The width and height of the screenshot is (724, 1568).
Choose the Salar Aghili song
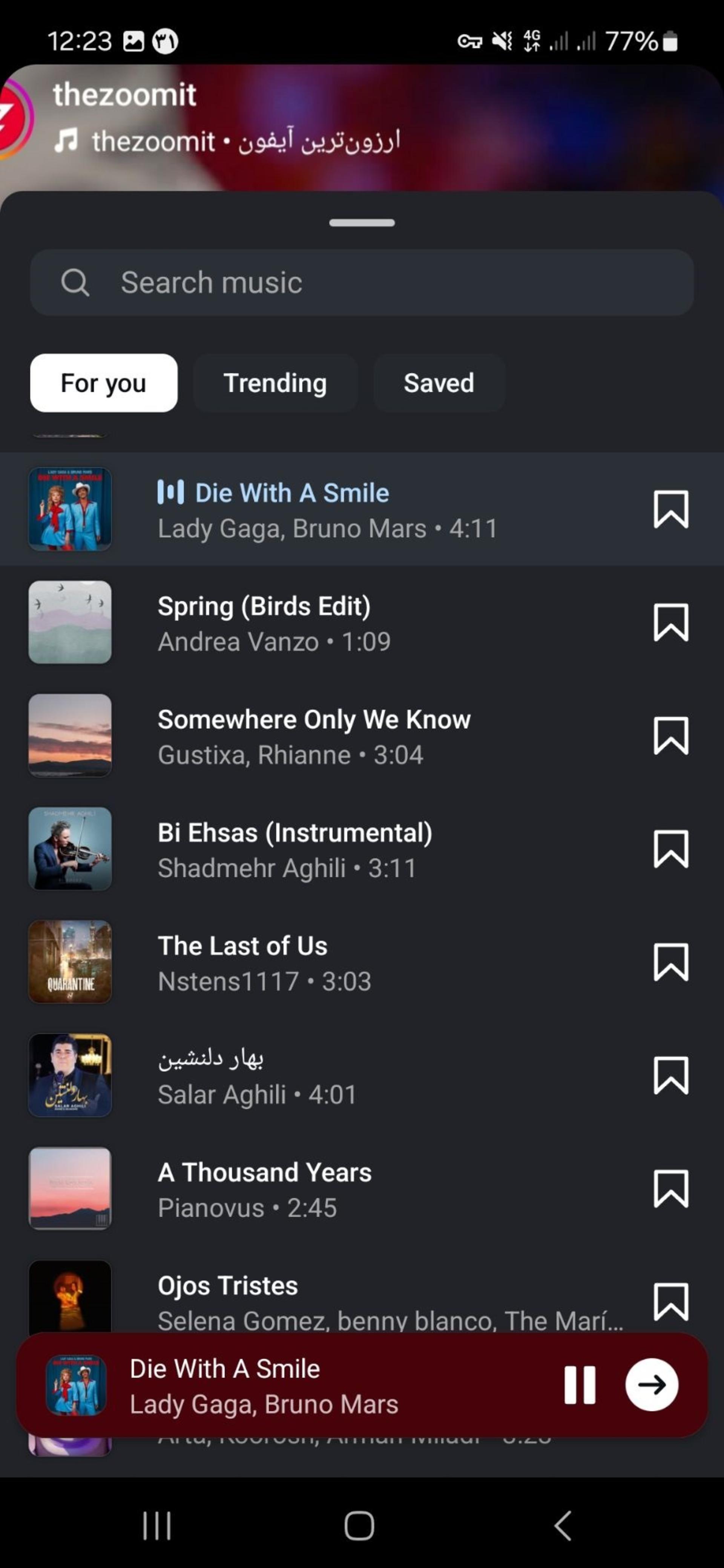pyautogui.click(x=362, y=1075)
